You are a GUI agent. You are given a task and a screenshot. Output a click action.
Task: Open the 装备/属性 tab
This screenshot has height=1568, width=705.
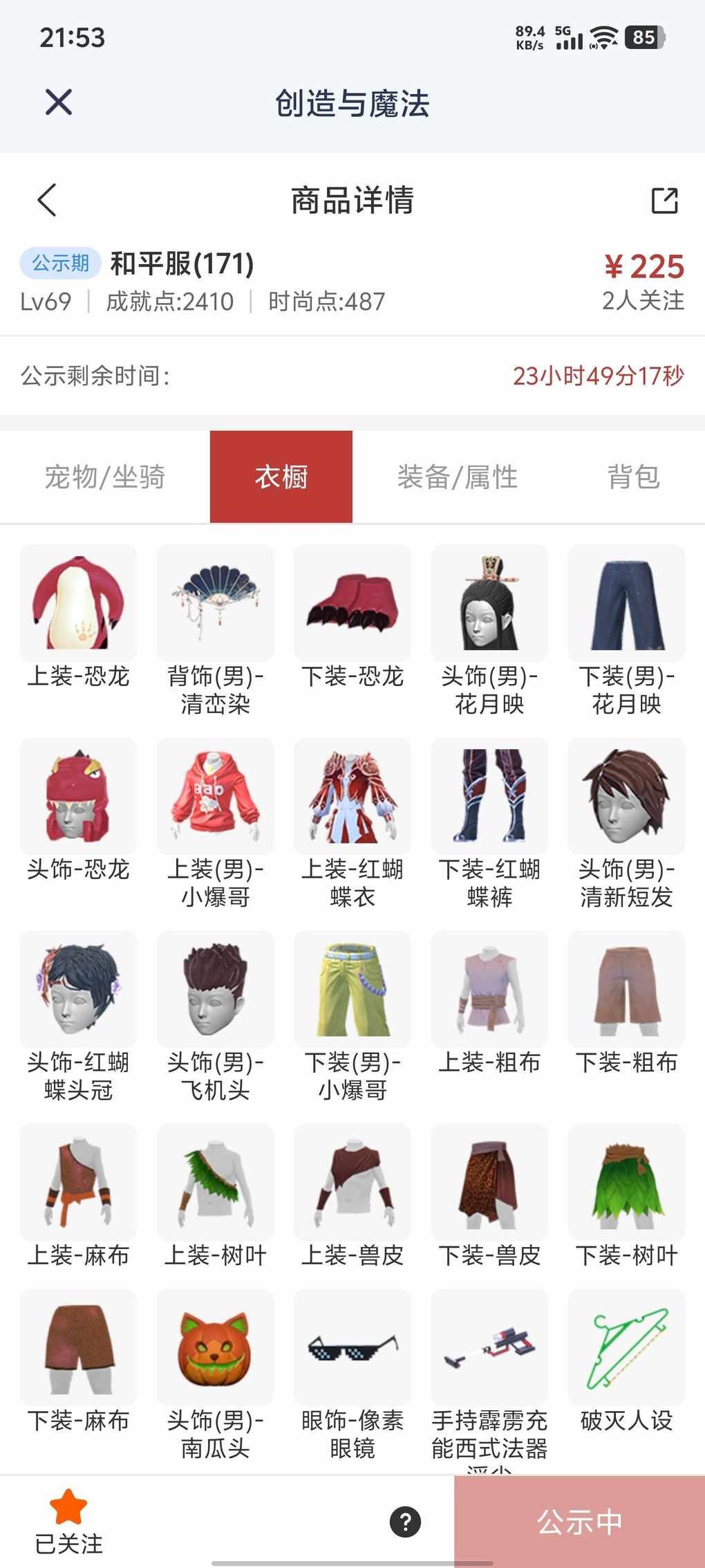[x=458, y=477]
